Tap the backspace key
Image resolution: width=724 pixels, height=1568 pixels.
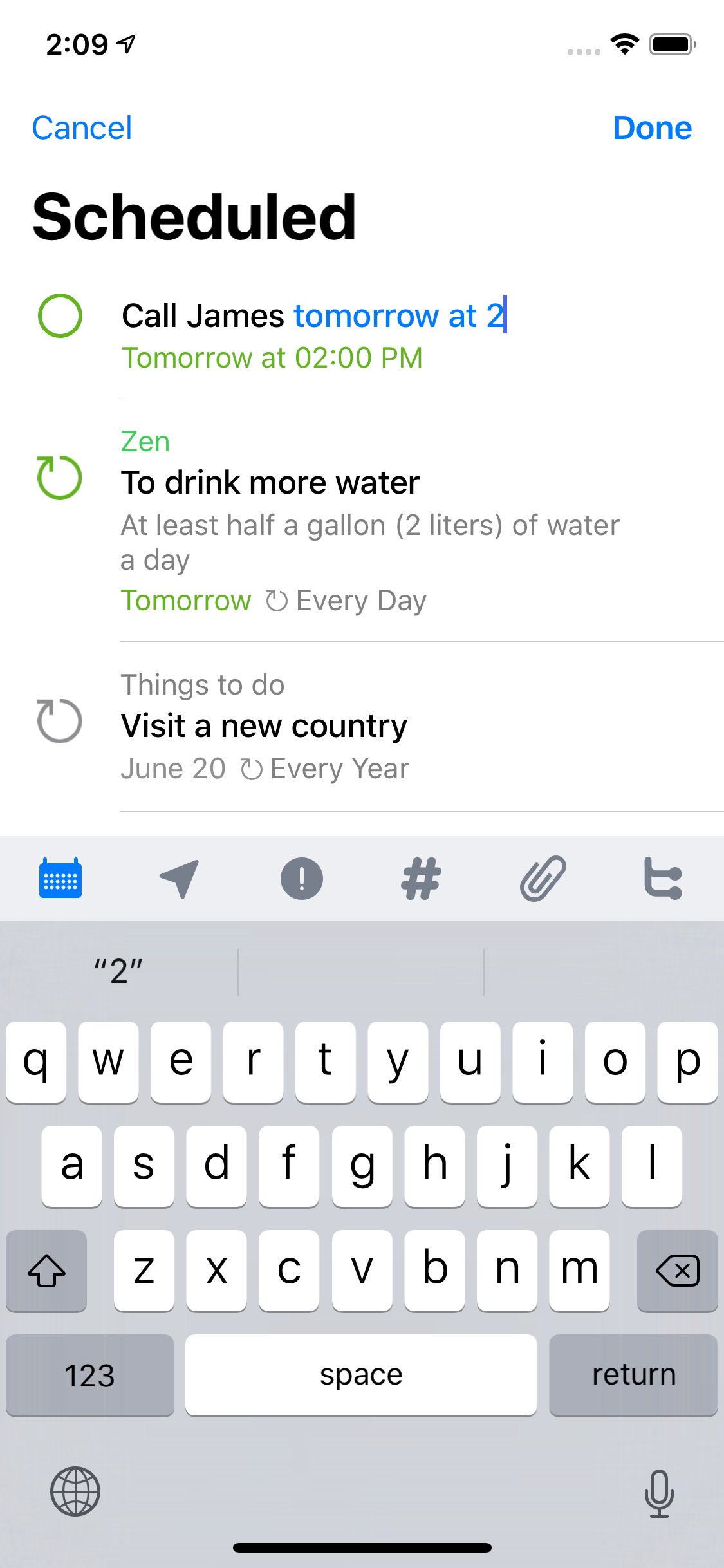click(677, 1271)
